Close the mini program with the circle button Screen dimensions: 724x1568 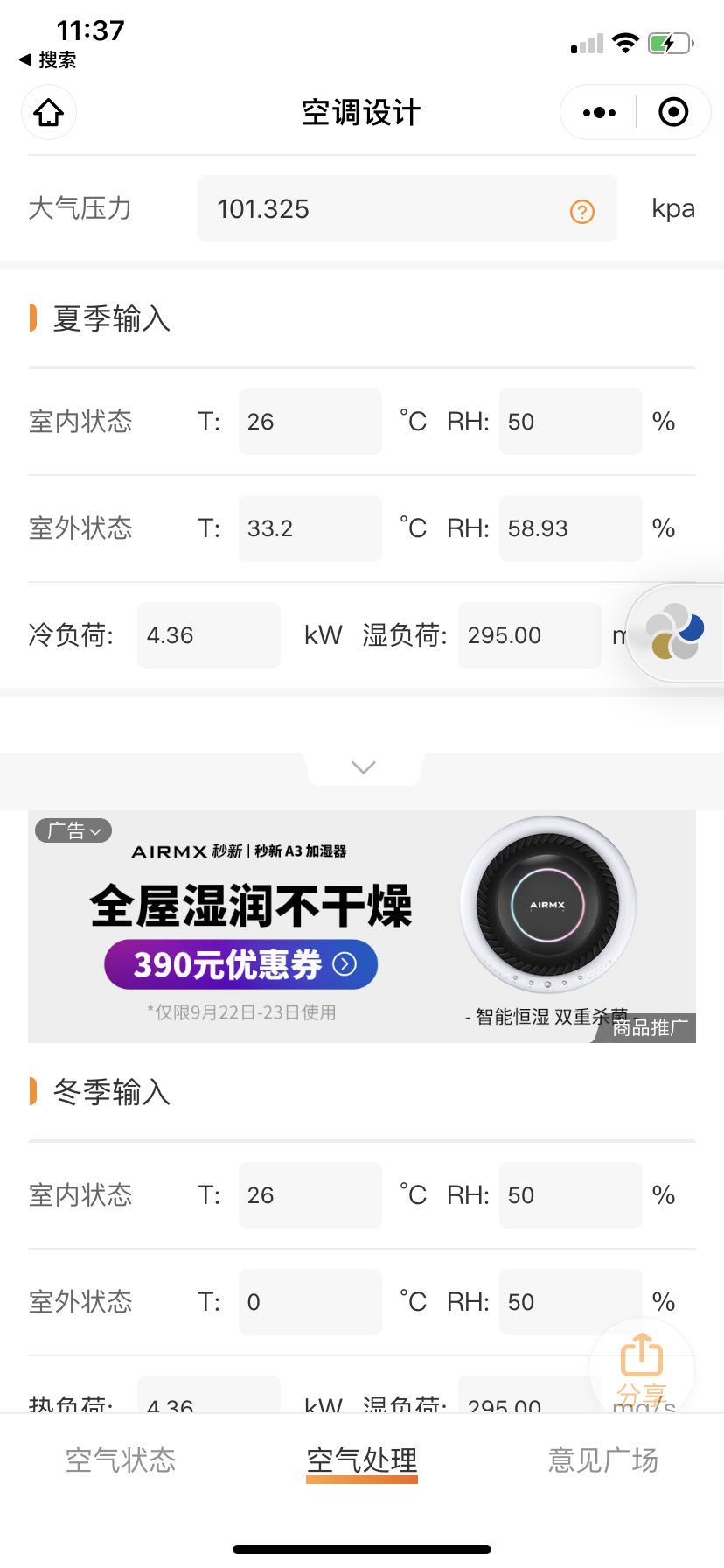pyautogui.click(x=673, y=112)
